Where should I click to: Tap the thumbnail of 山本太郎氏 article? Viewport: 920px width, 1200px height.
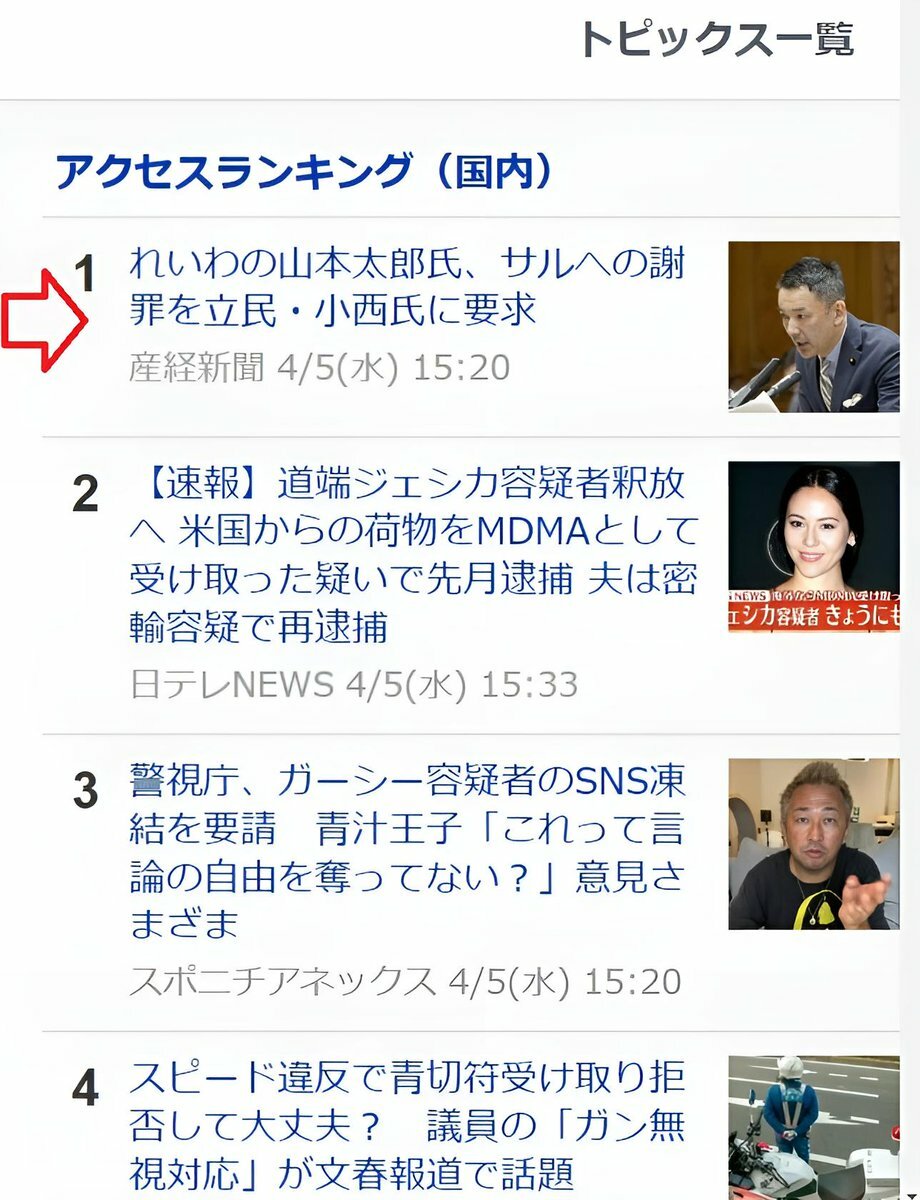813,326
